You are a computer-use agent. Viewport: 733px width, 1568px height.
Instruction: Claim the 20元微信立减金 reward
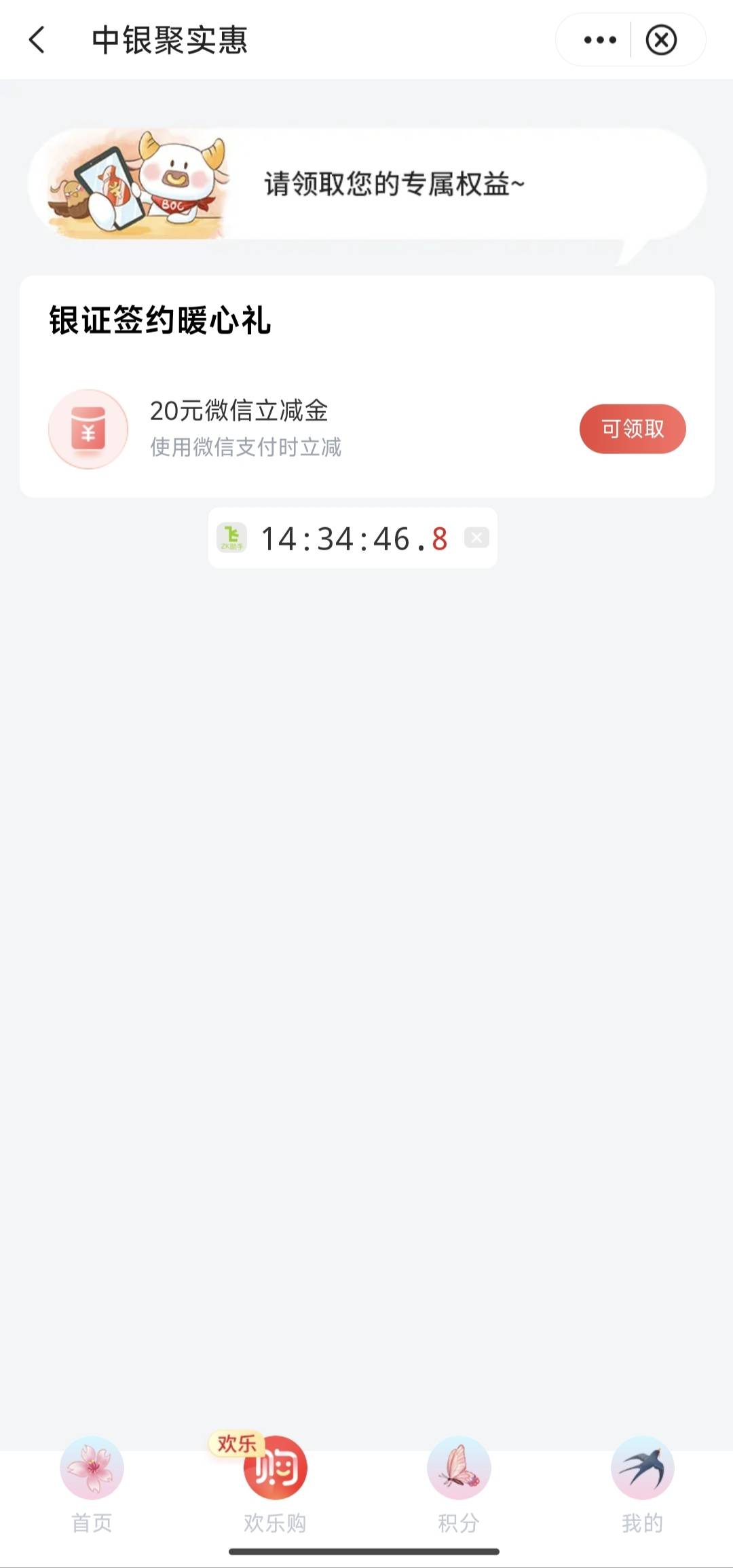point(632,429)
